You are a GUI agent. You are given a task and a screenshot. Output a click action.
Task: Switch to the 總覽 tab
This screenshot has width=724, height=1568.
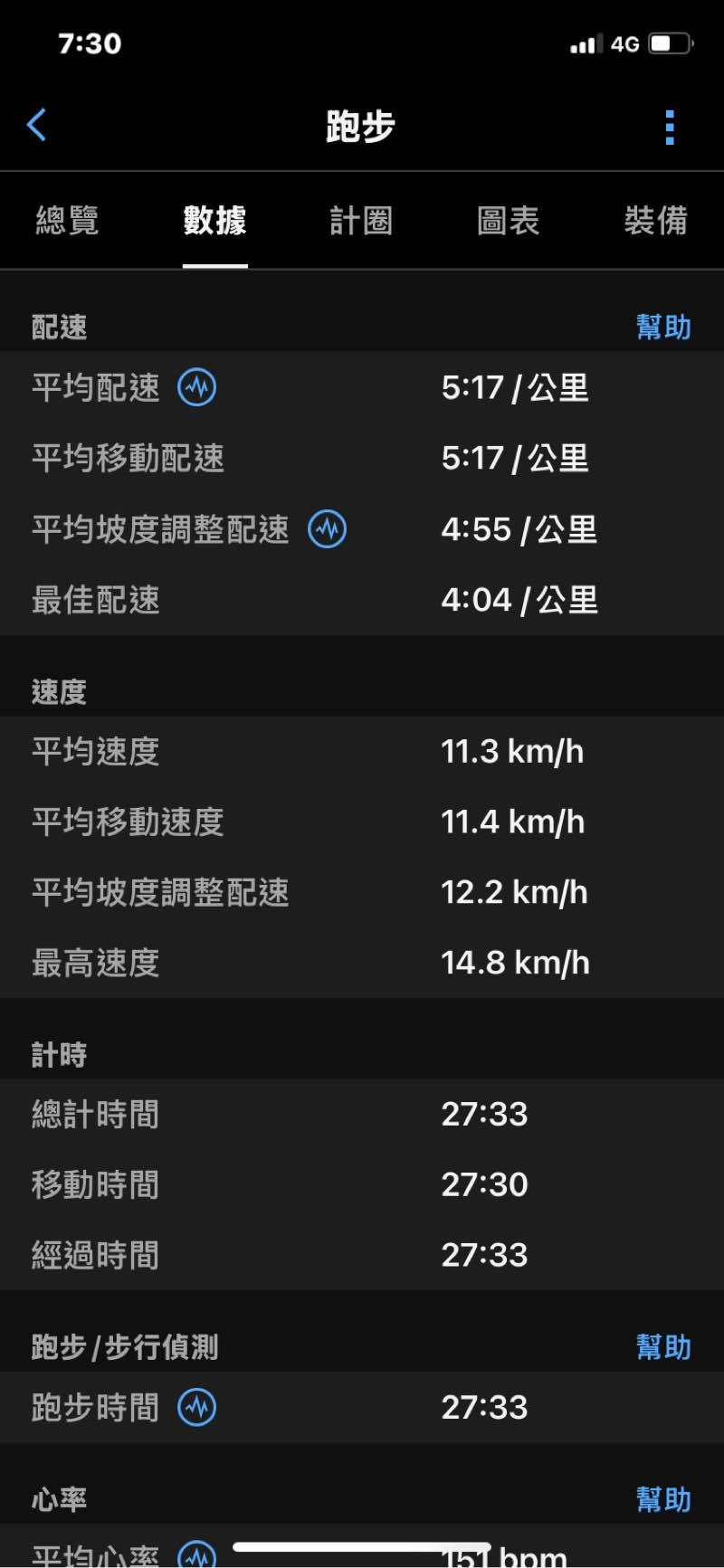67,221
